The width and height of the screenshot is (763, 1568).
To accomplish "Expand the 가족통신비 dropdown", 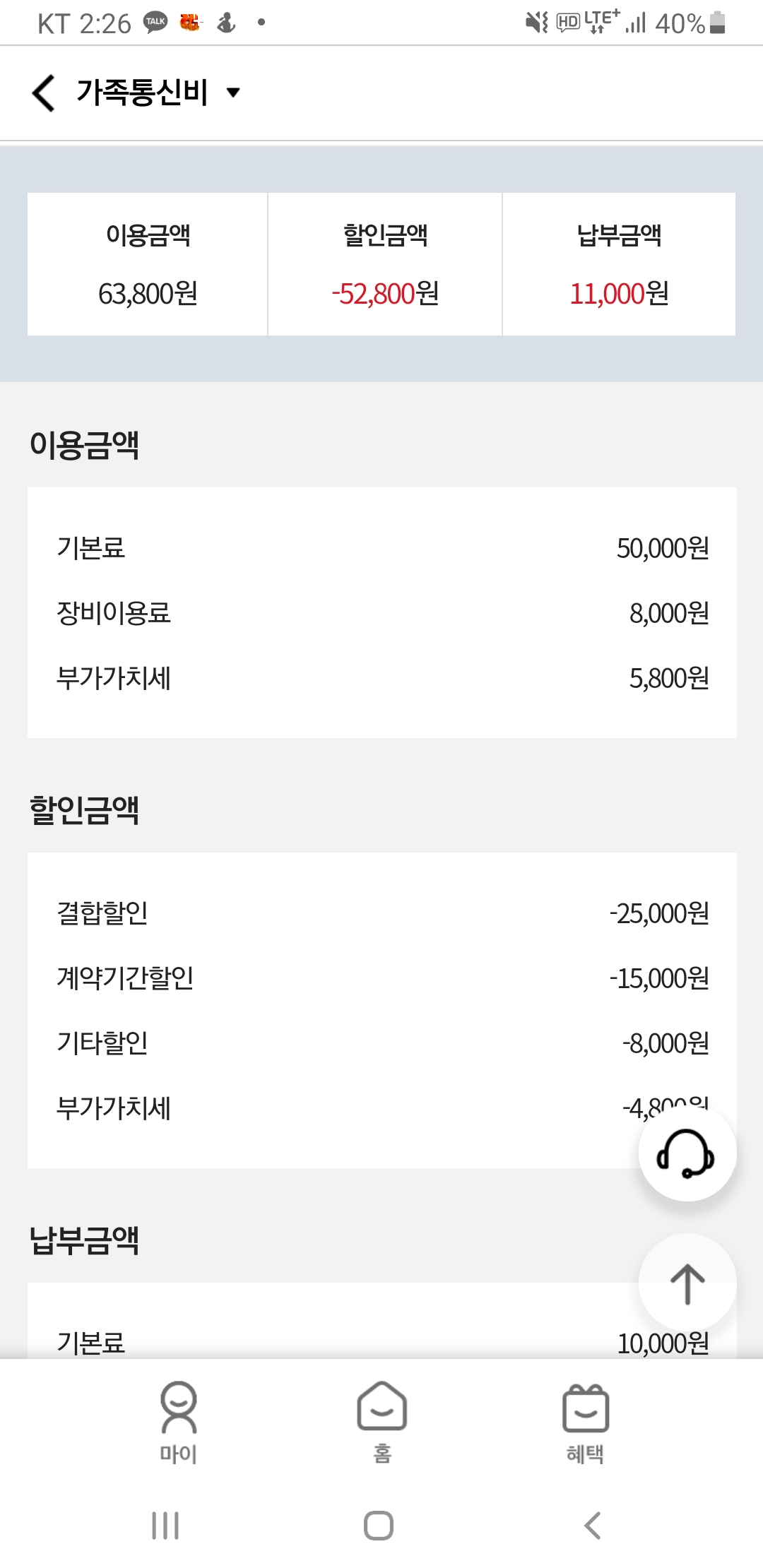I will click(x=232, y=93).
